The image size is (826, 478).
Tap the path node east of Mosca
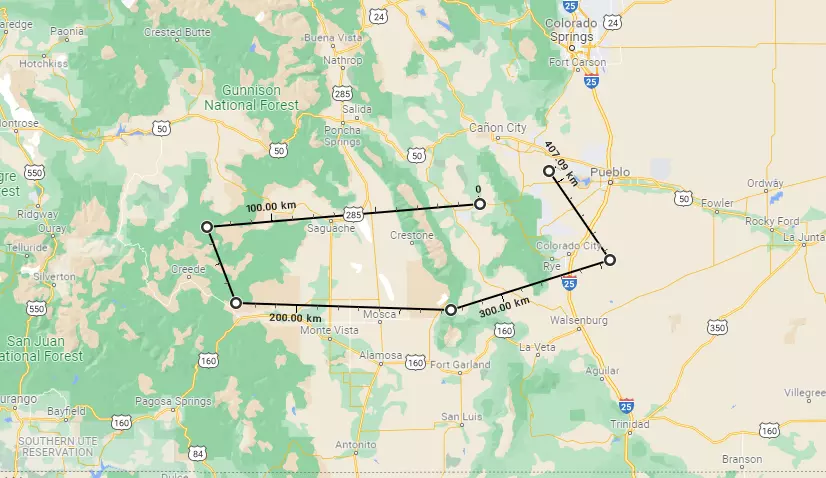pos(451,310)
